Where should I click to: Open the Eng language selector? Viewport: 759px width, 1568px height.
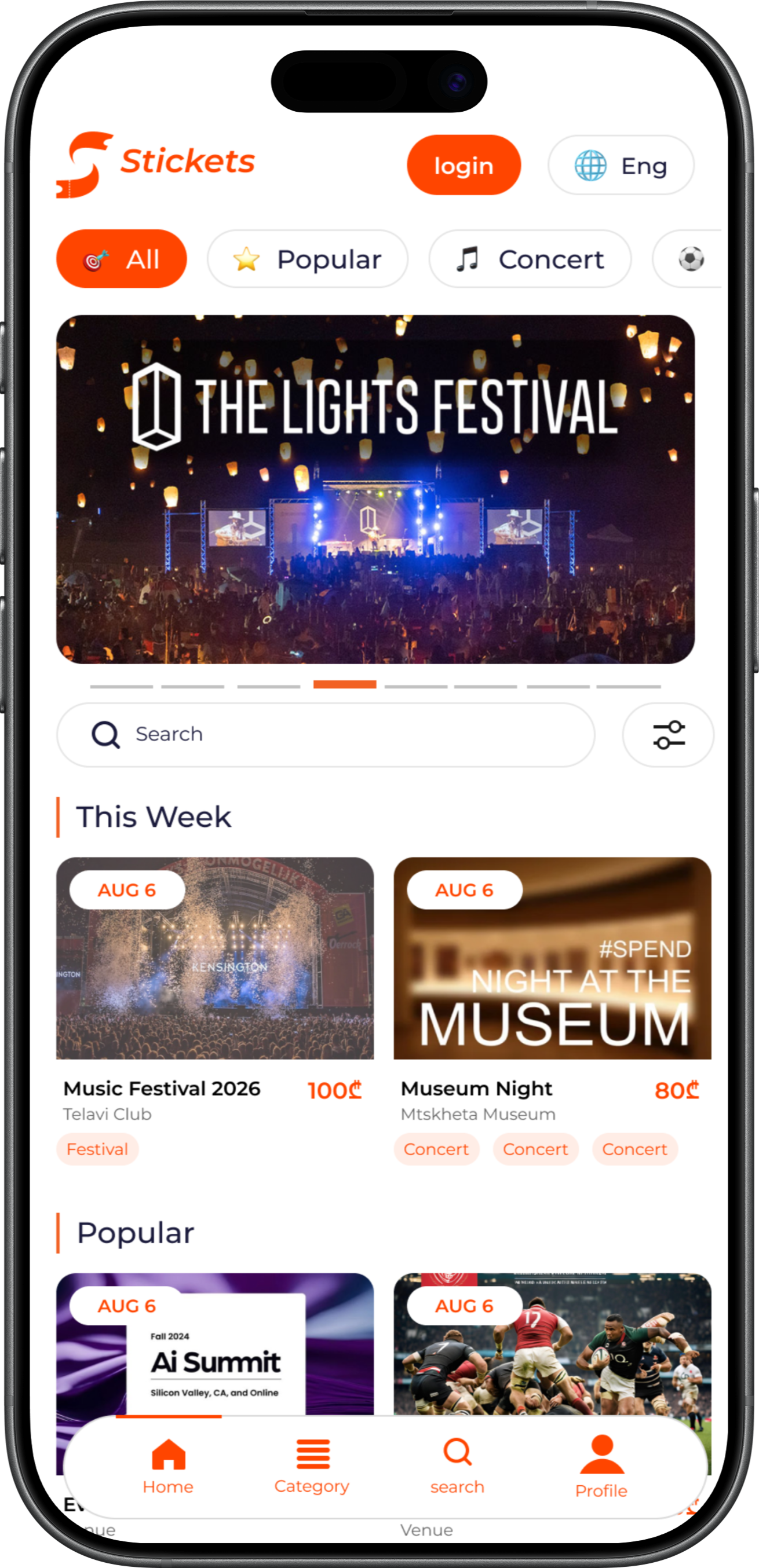[x=621, y=165]
